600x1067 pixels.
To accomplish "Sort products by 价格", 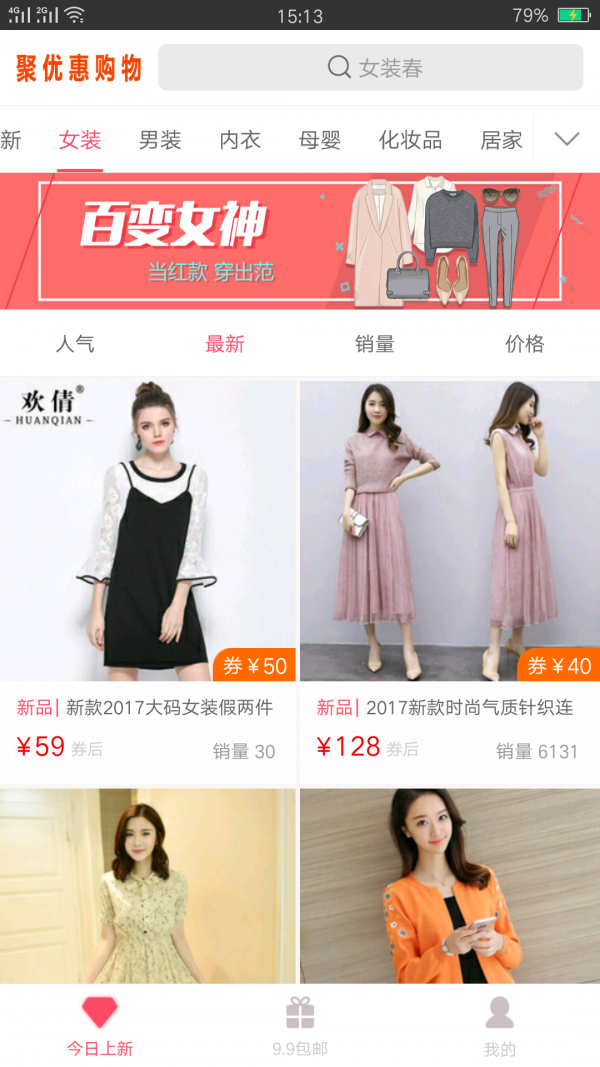I will coord(525,344).
